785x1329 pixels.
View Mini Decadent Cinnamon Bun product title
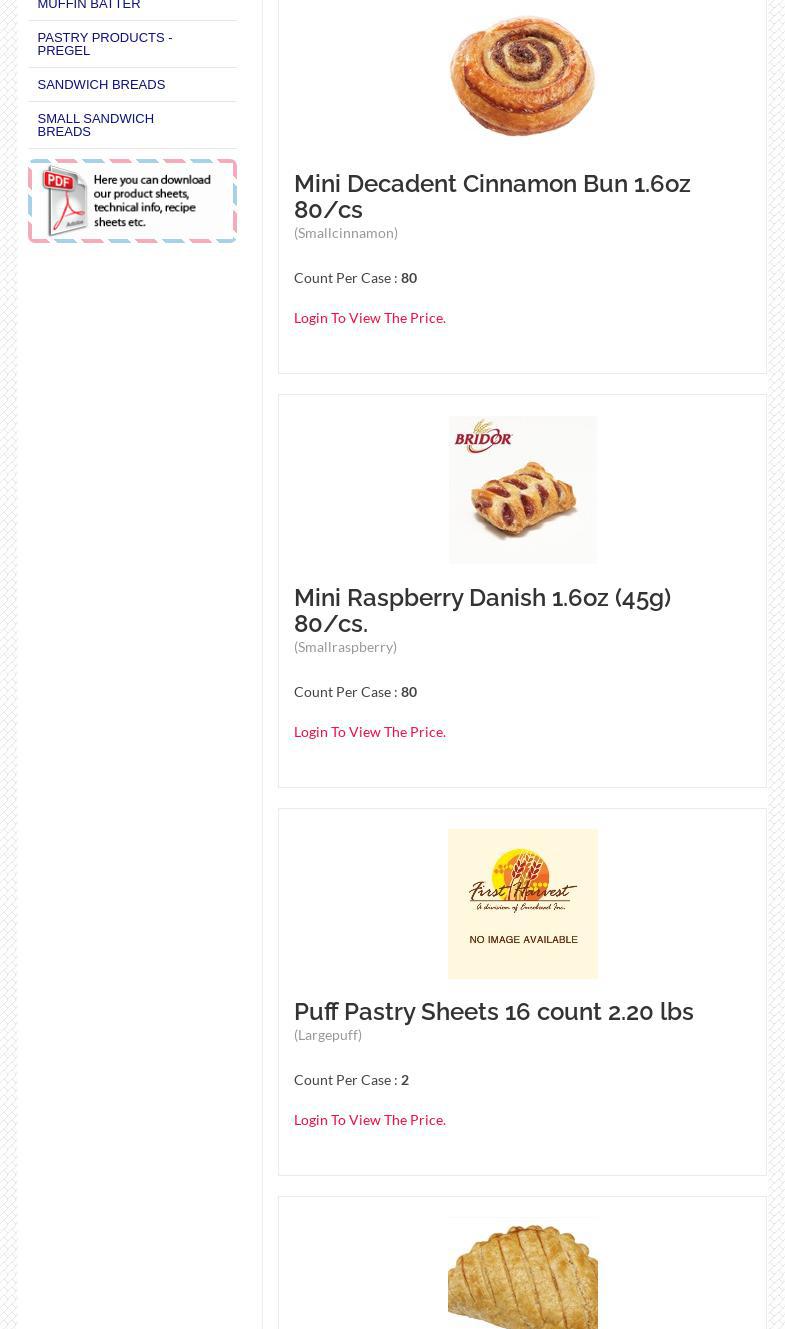point(491,197)
